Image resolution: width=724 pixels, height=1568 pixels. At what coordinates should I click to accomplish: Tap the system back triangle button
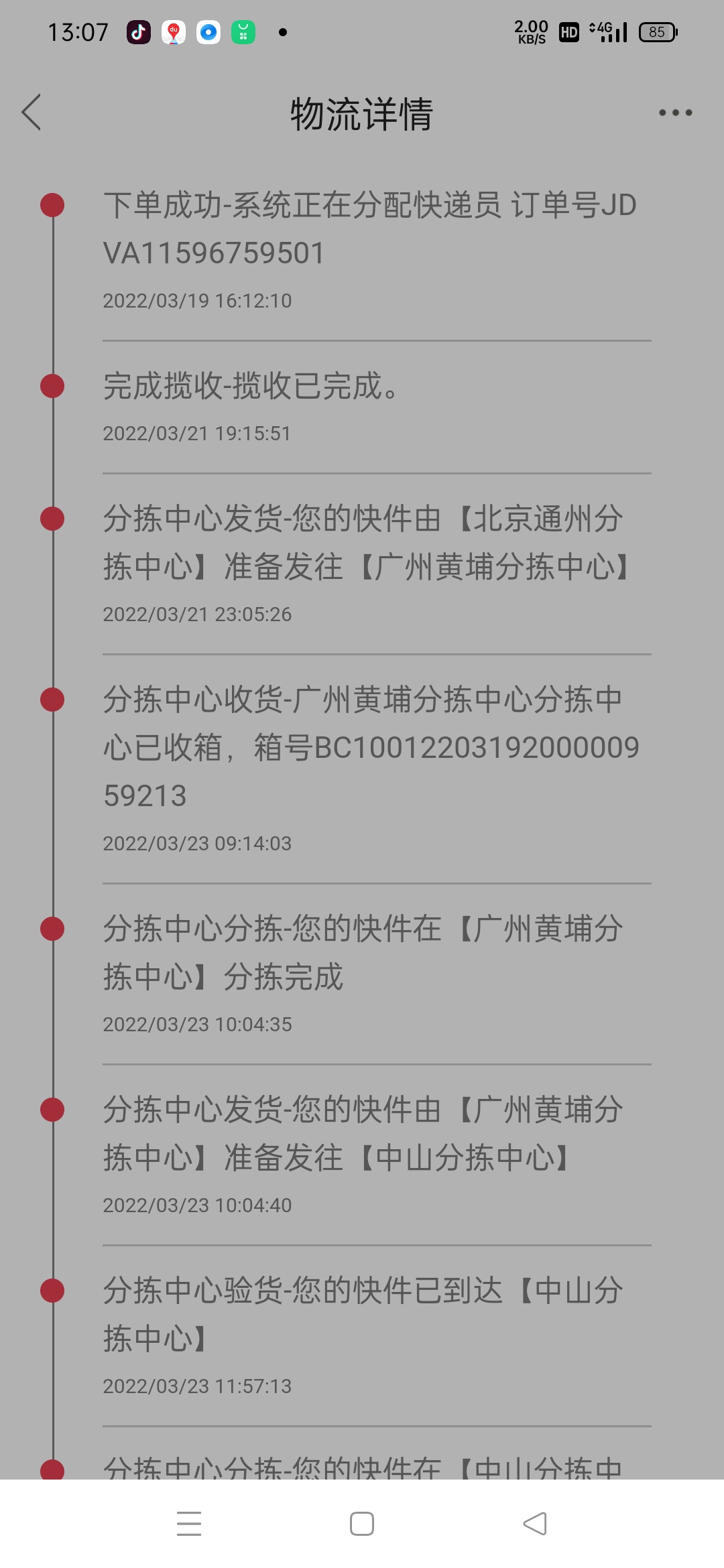pos(535,1523)
